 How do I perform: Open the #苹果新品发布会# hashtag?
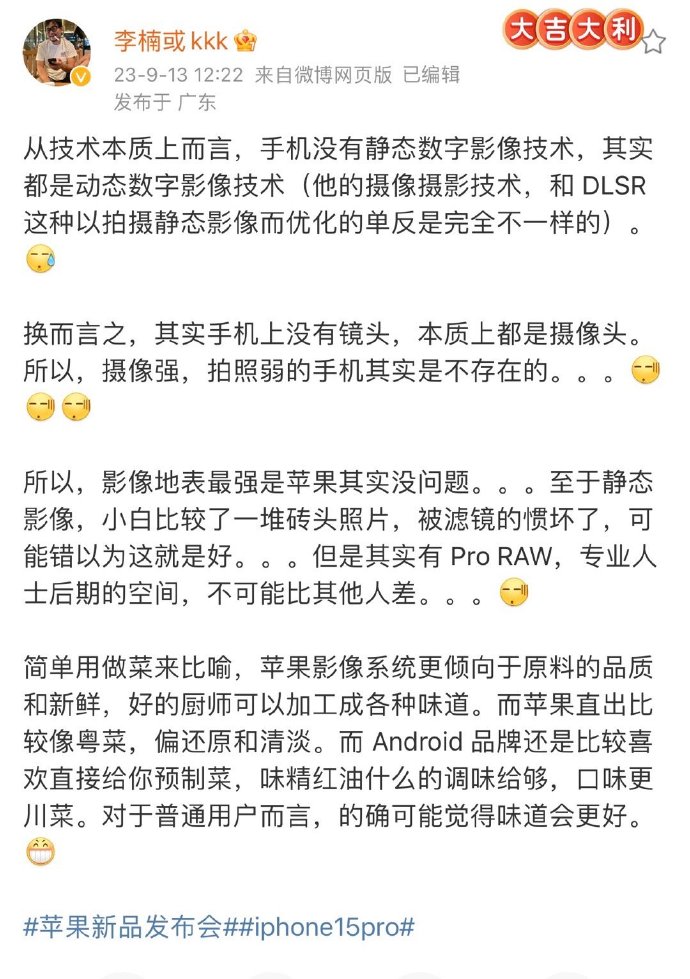[126, 925]
